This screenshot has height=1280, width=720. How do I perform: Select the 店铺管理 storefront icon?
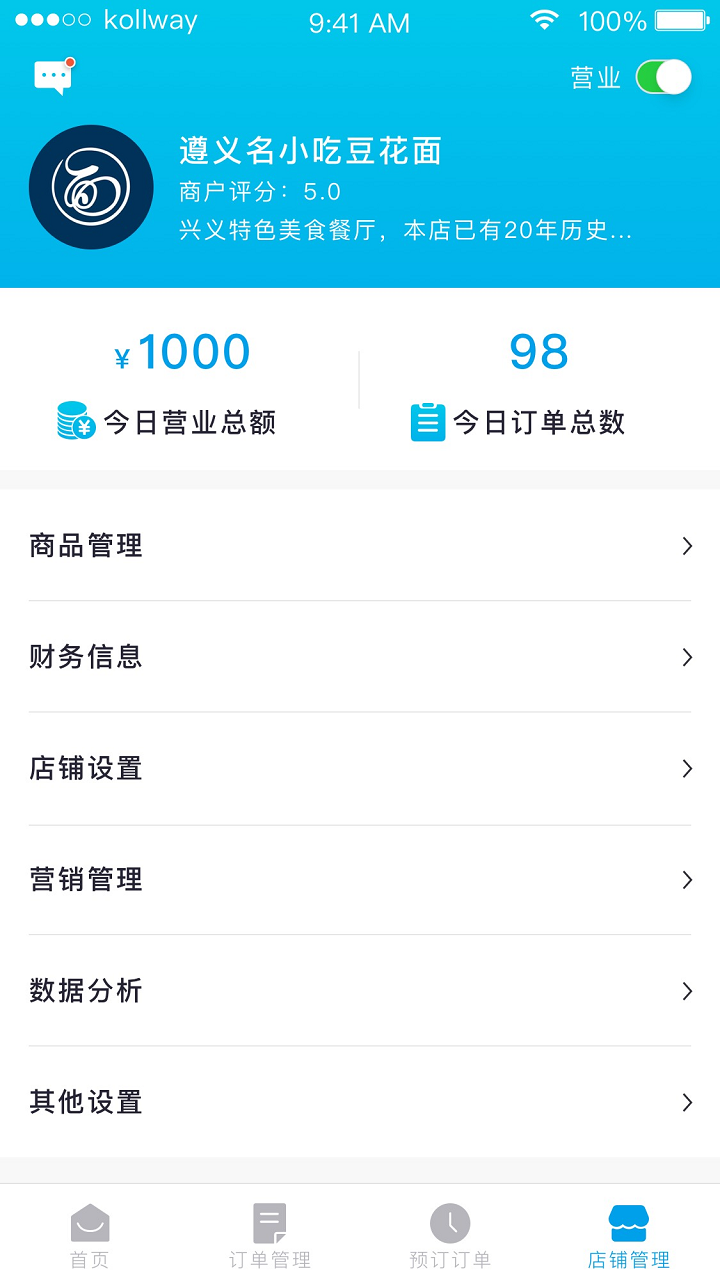coord(629,1219)
